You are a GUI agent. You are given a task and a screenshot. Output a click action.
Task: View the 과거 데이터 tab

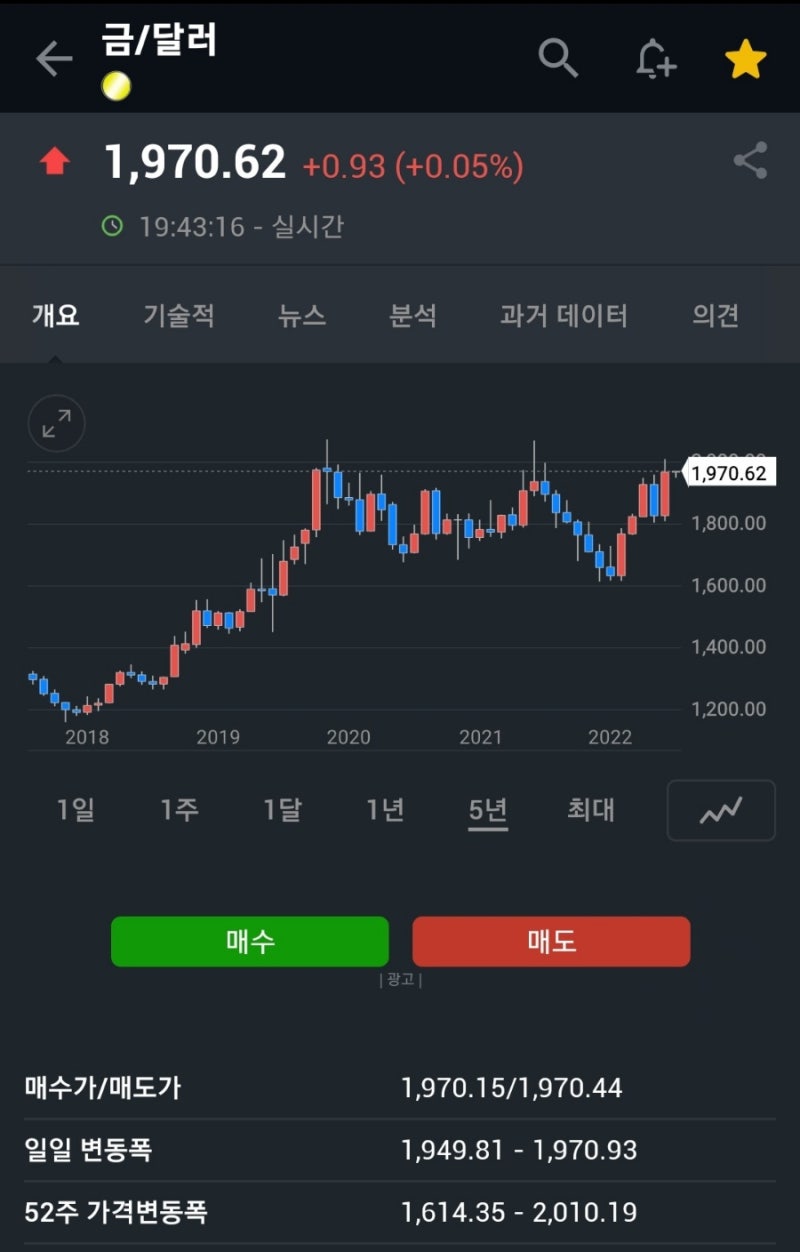565,316
